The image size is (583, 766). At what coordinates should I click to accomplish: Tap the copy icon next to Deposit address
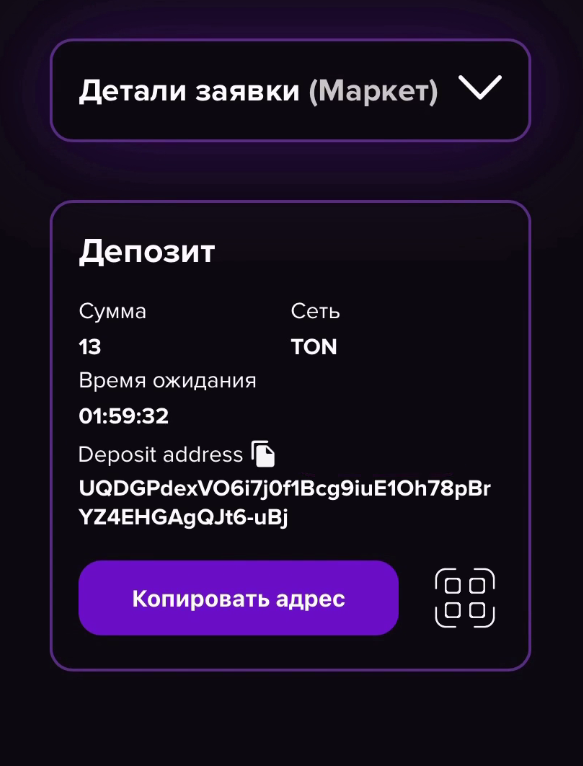pyautogui.click(x=263, y=454)
